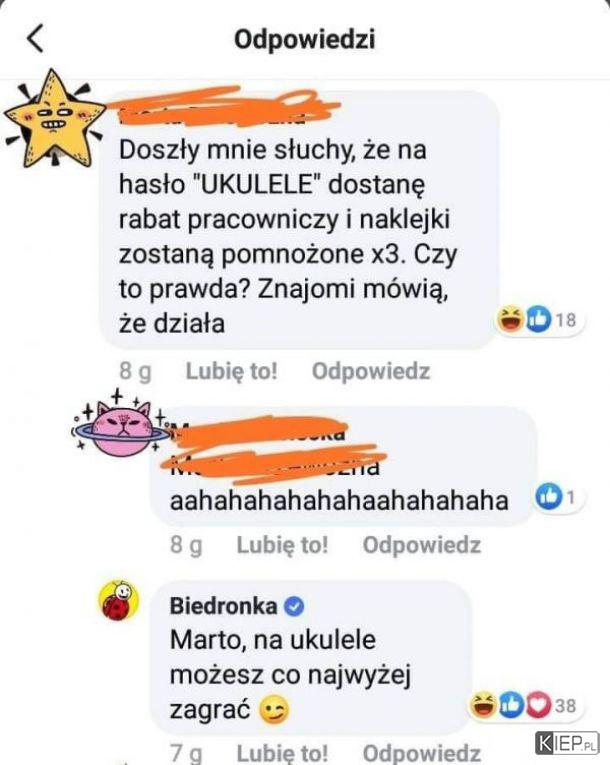Open reactions on the UKULELE comment
Viewport: 610px width, 765px height.
coord(537,321)
